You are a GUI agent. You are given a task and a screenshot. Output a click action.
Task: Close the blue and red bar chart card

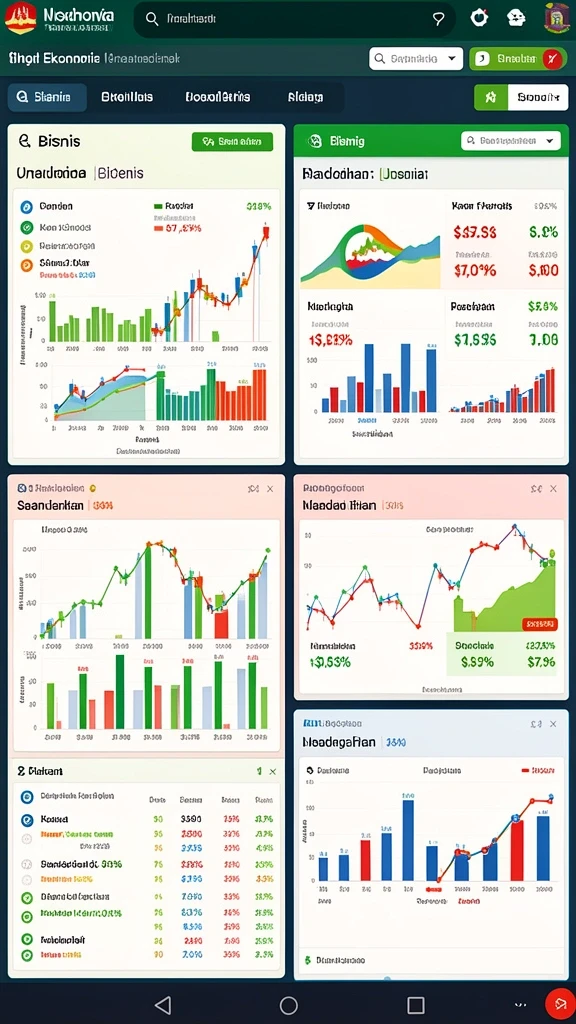pyautogui.click(x=553, y=724)
